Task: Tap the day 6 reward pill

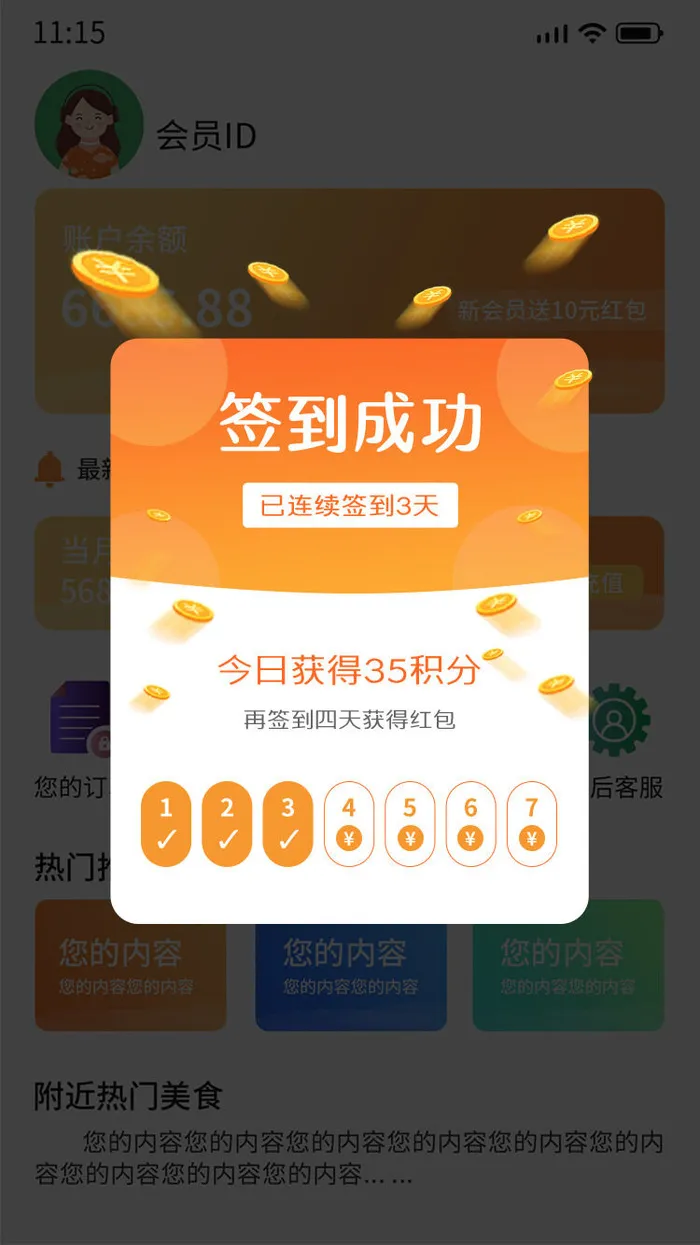Action: (x=471, y=823)
